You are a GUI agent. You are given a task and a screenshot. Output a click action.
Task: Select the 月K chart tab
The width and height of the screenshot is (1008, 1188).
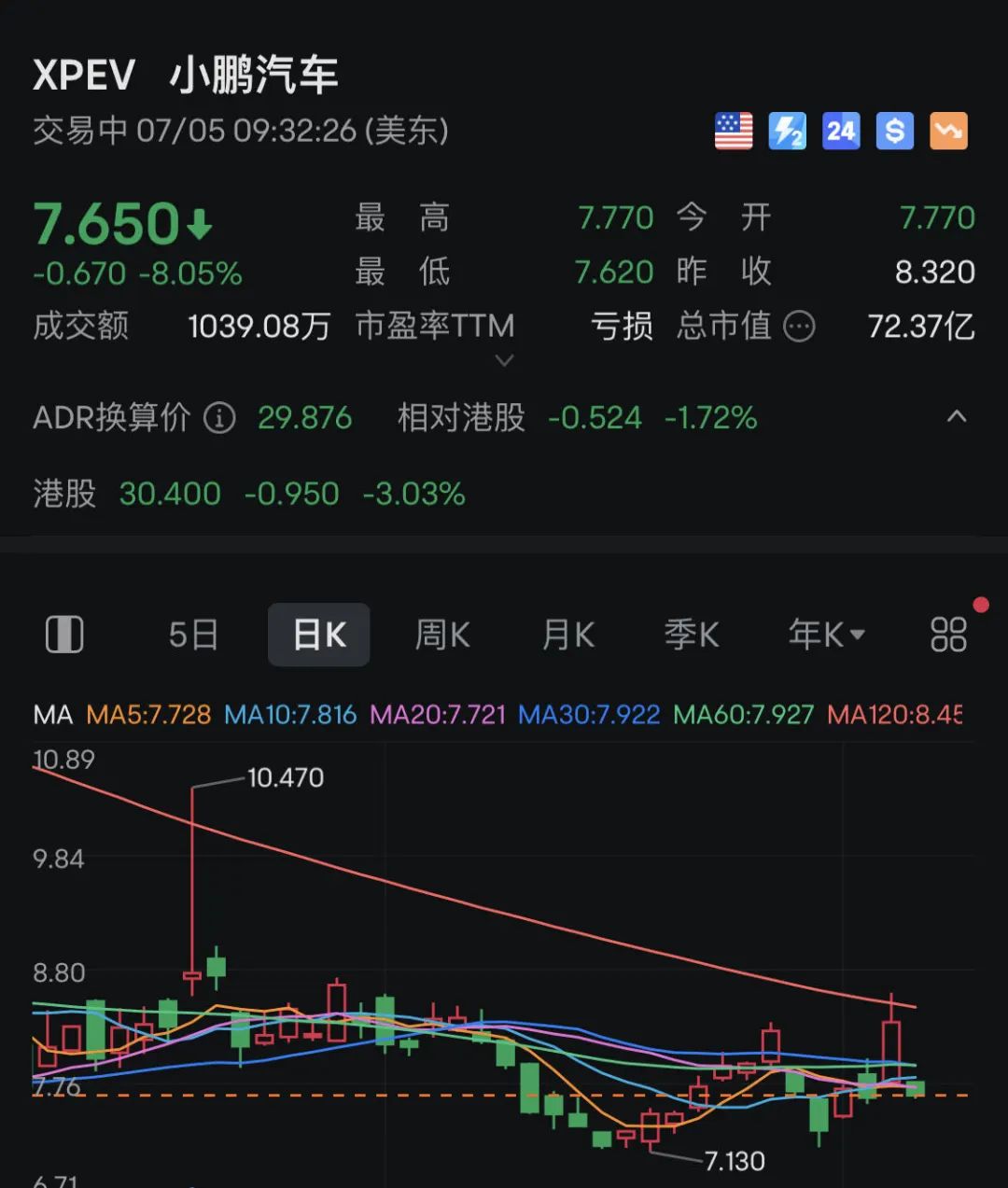pos(567,634)
